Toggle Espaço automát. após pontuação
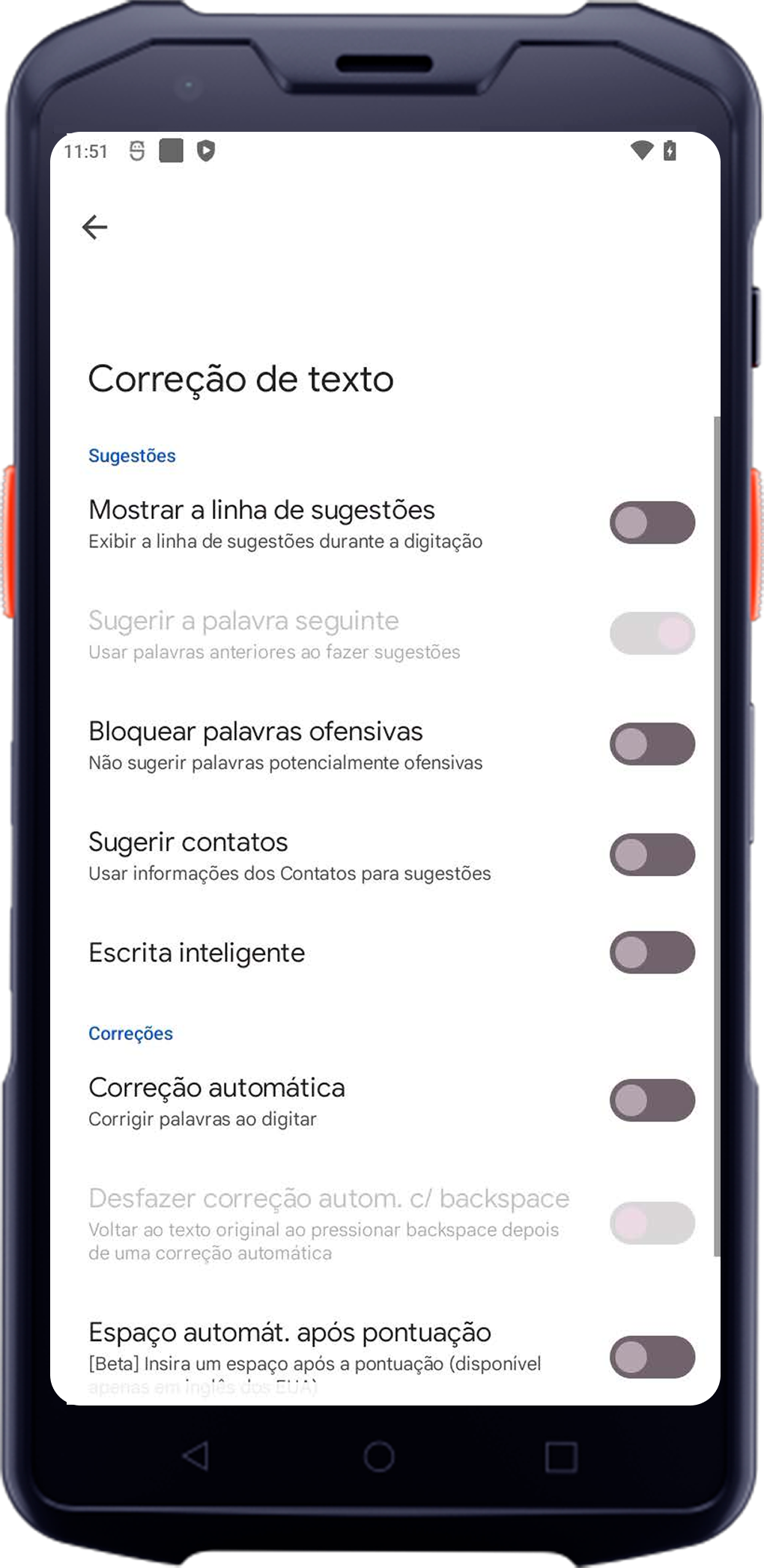The width and height of the screenshot is (764, 1568). point(652,1357)
